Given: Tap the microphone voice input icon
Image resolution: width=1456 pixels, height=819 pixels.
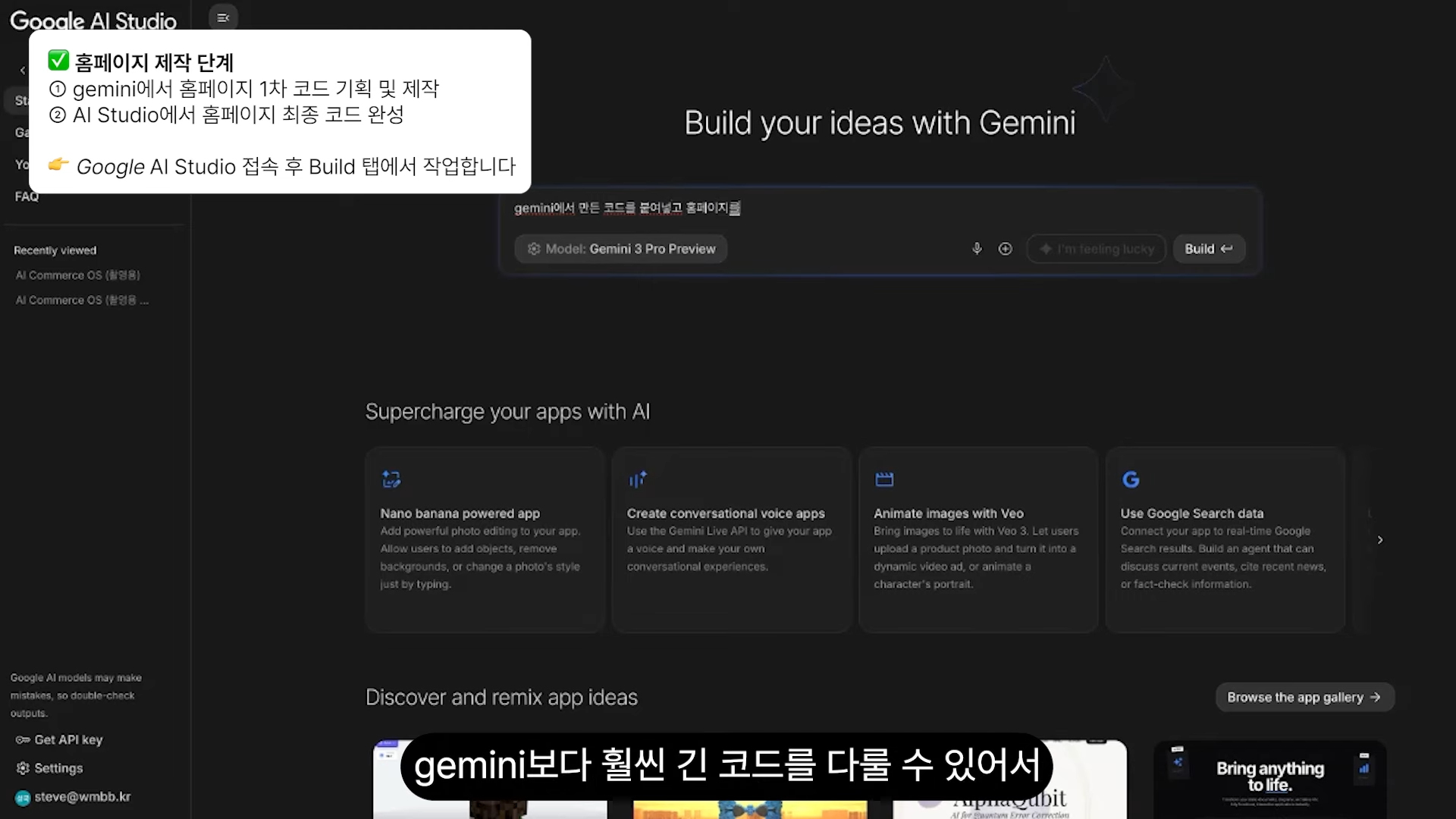Looking at the screenshot, I should pyautogui.click(x=977, y=249).
